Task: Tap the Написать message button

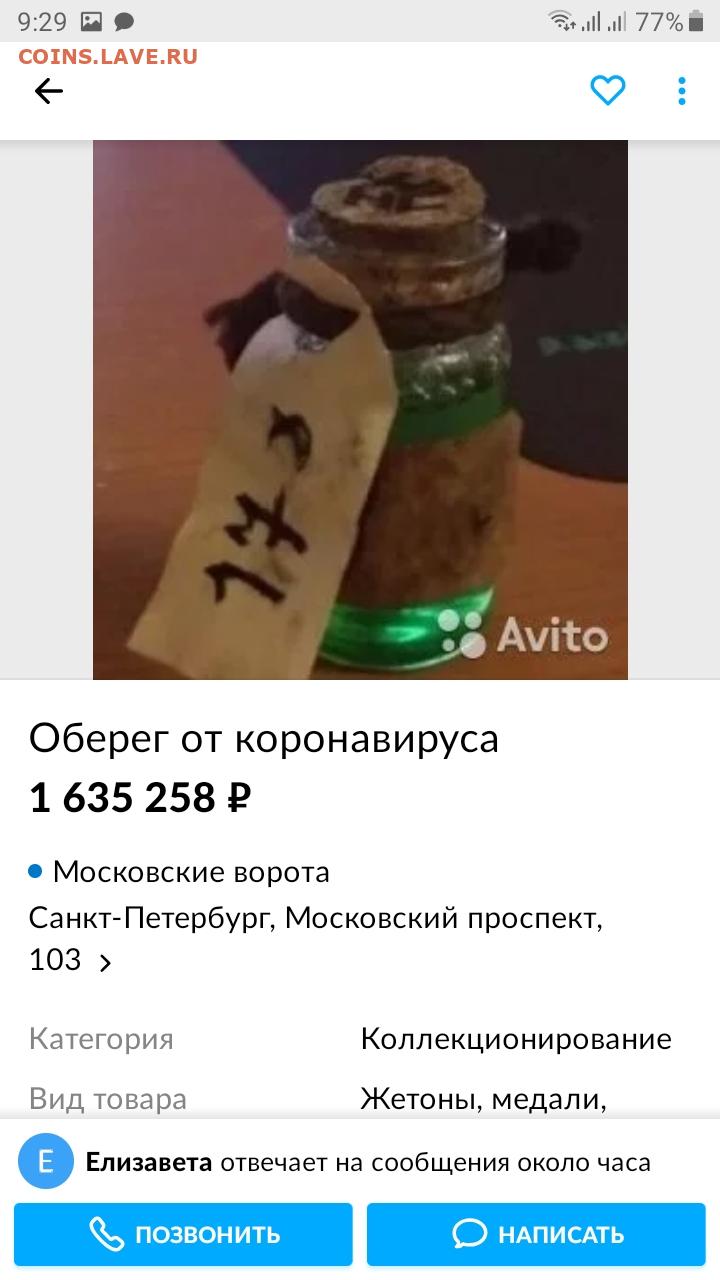Action: (537, 1234)
